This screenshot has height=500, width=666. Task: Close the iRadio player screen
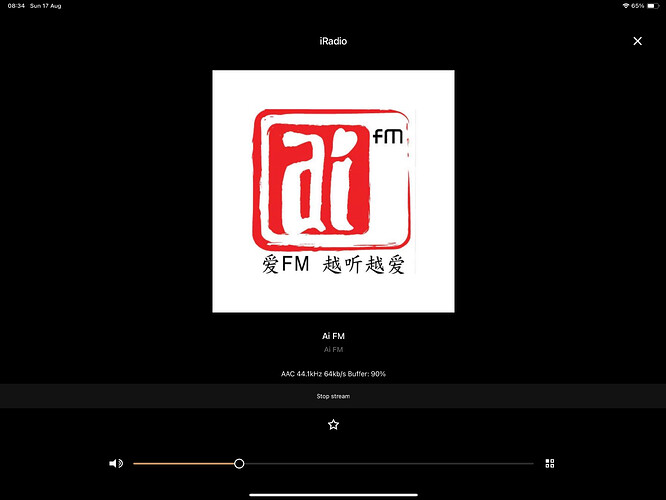tap(638, 41)
